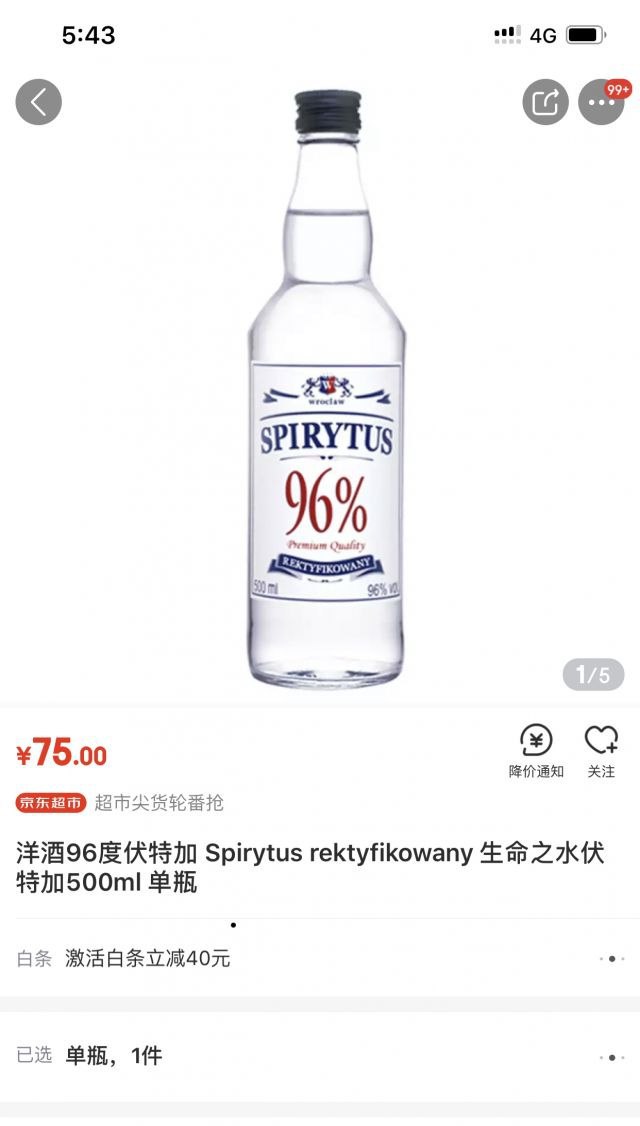This screenshot has width=640, height=1126.
Task: View the Spirytus bottle product image
Action: (x=326, y=390)
